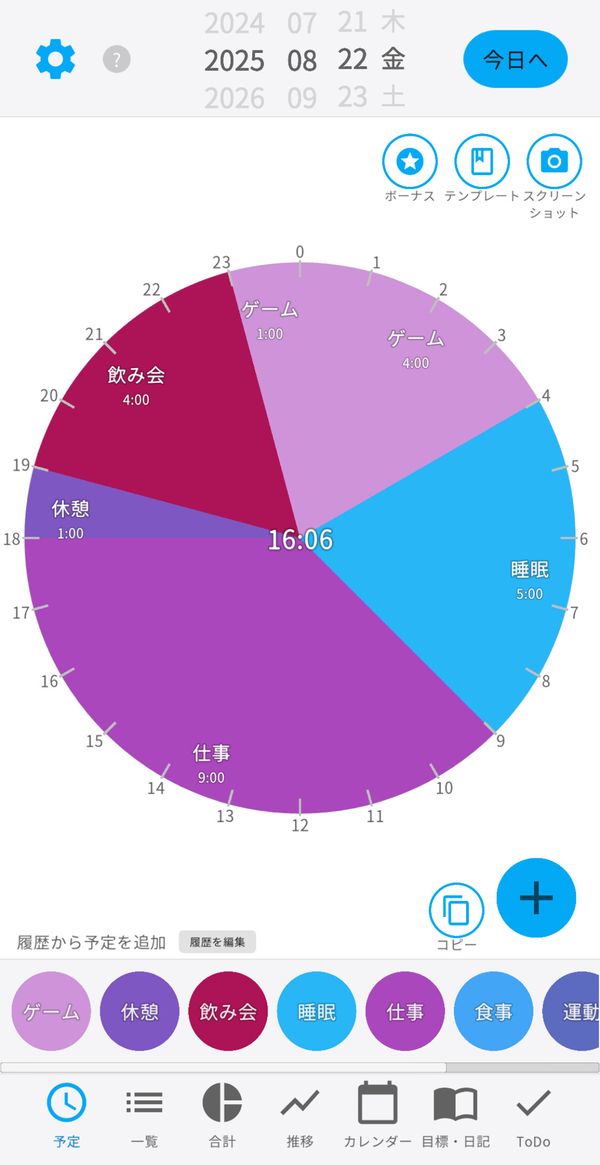600x1165 pixels.
Task: Select the ゲーム history chip
Action: point(51,1011)
